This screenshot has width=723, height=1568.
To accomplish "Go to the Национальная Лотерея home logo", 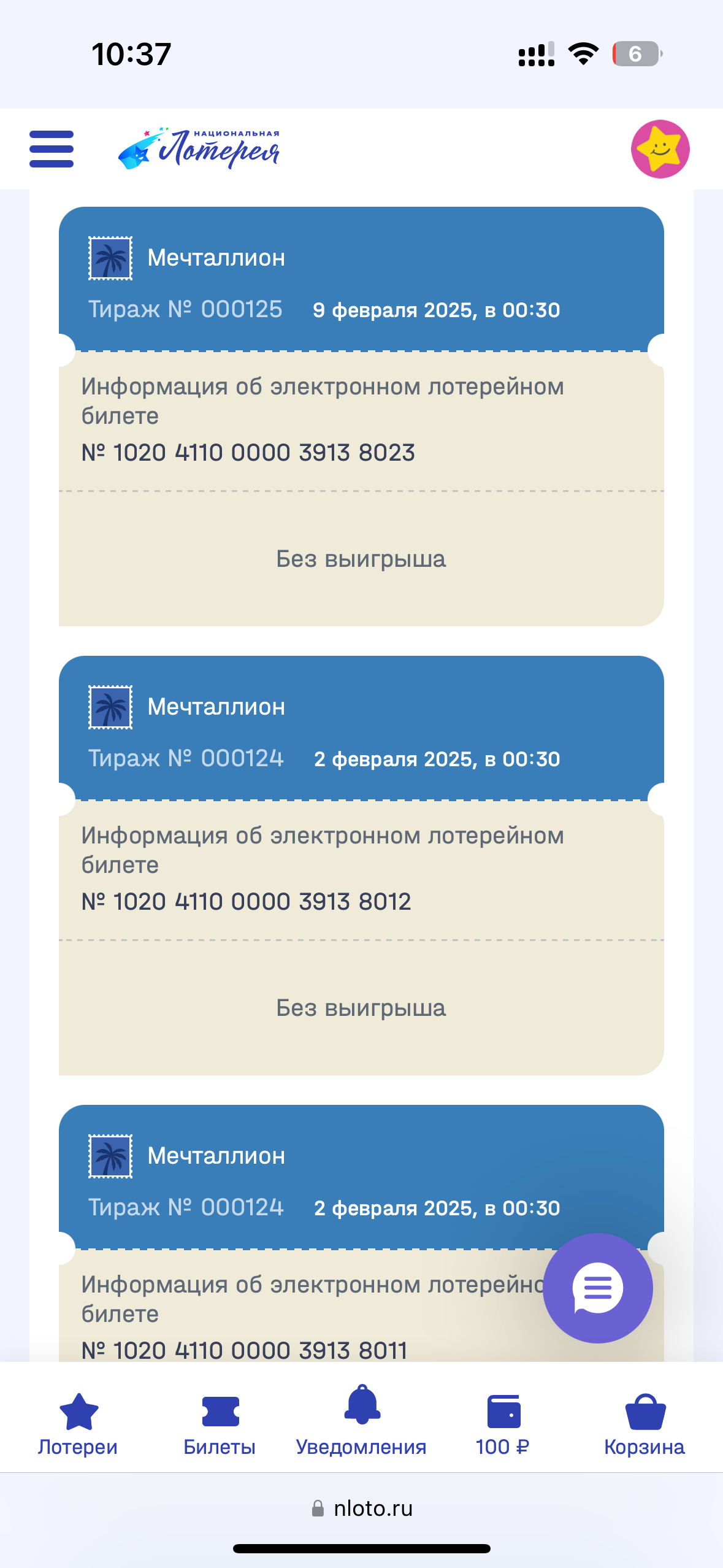I will click(199, 148).
